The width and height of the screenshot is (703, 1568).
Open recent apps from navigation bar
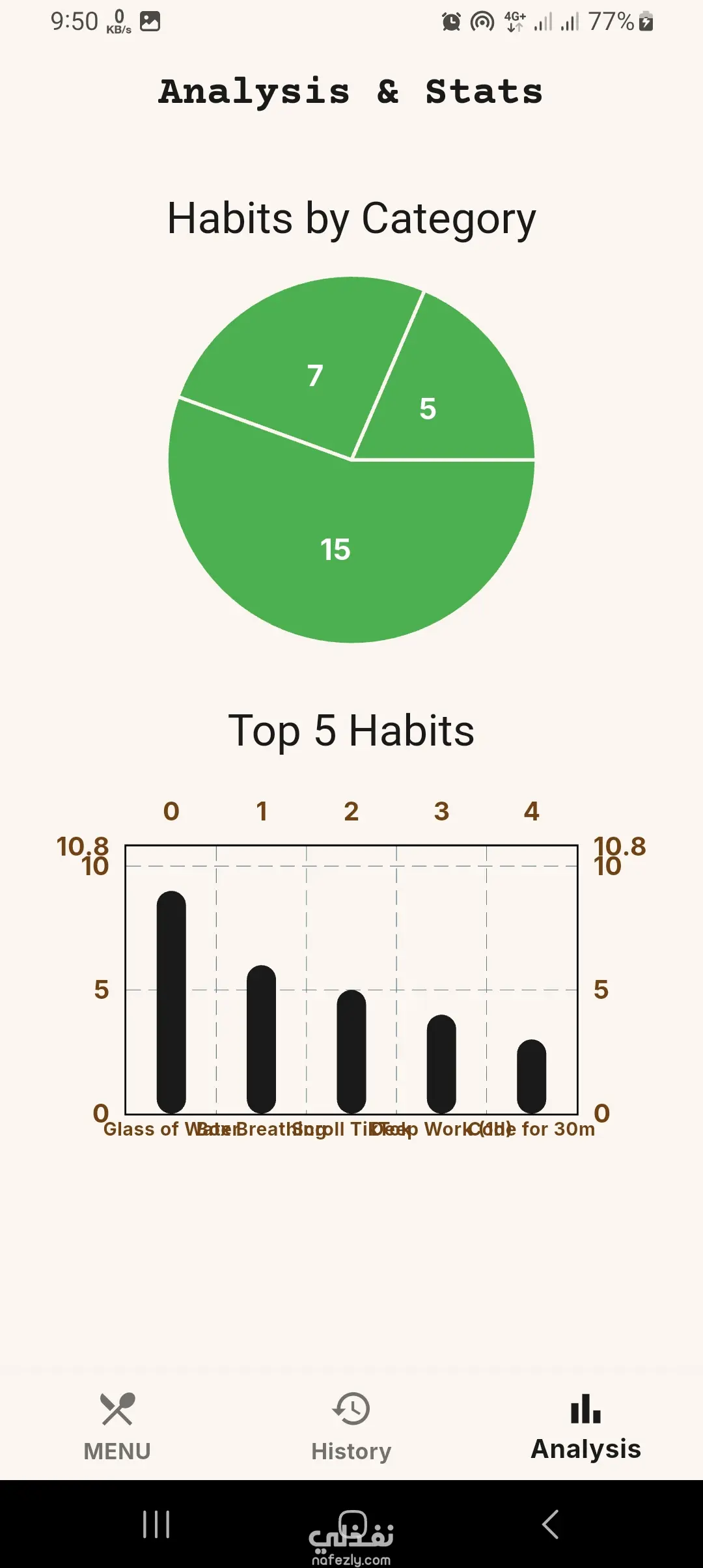pyautogui.click(x=156, y=1524)
